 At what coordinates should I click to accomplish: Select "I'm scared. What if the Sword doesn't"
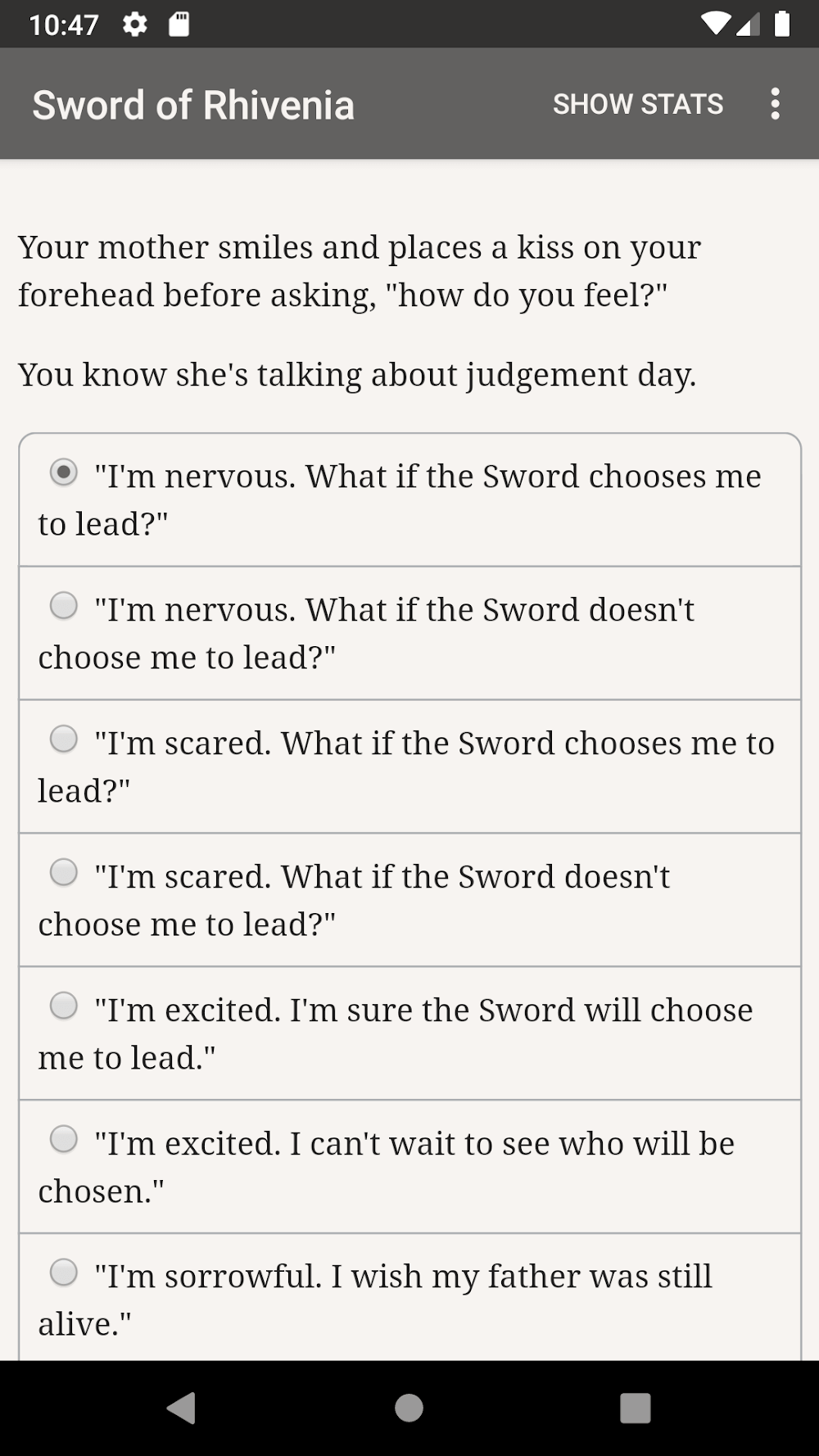[64, 873]
